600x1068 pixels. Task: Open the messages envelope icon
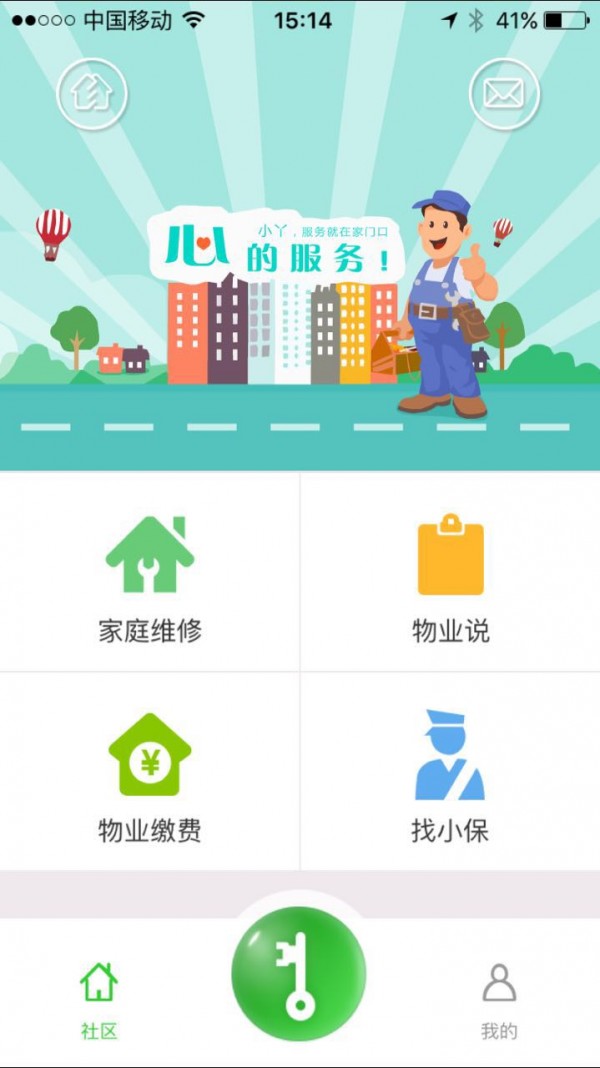(x=504, y=94)
